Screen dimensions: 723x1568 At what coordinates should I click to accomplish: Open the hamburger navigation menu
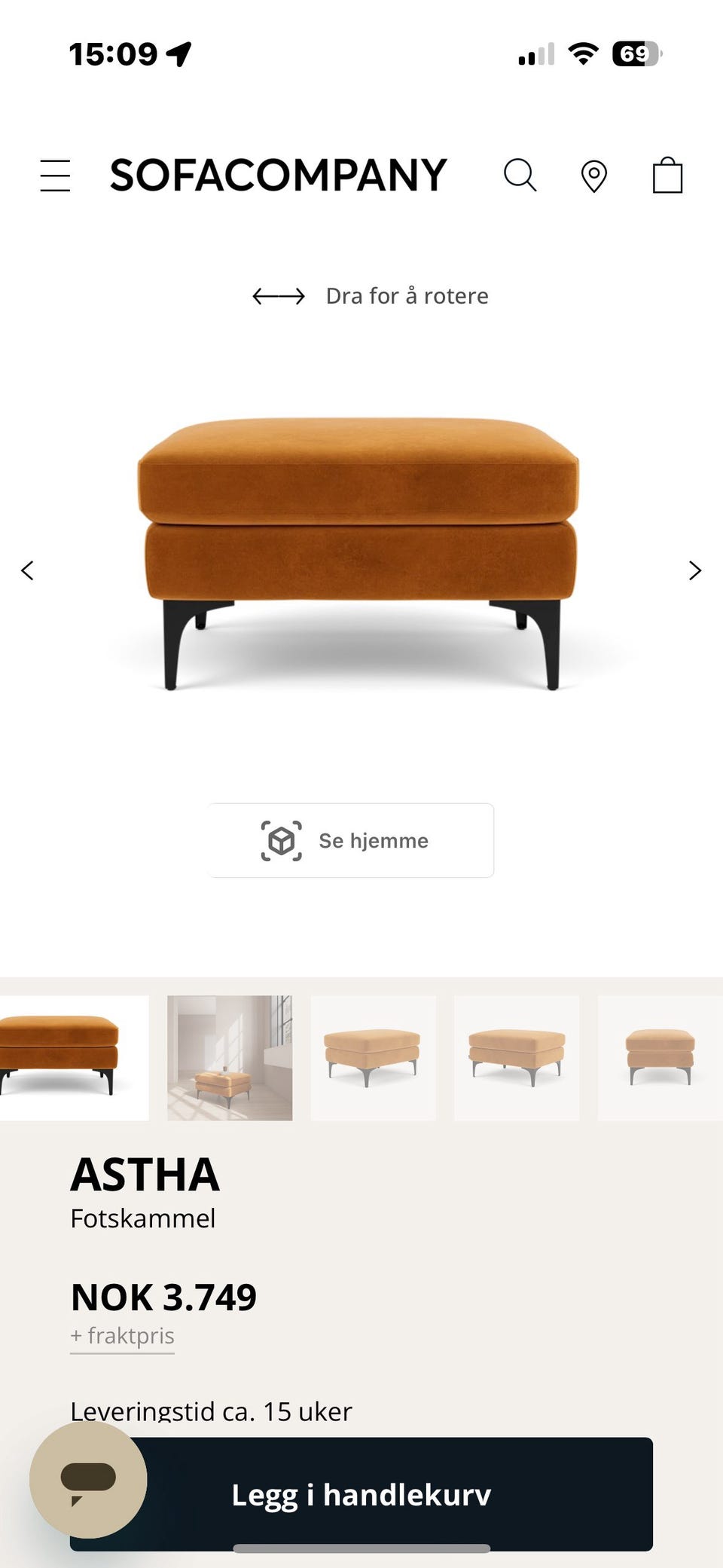tap(55, 176)
